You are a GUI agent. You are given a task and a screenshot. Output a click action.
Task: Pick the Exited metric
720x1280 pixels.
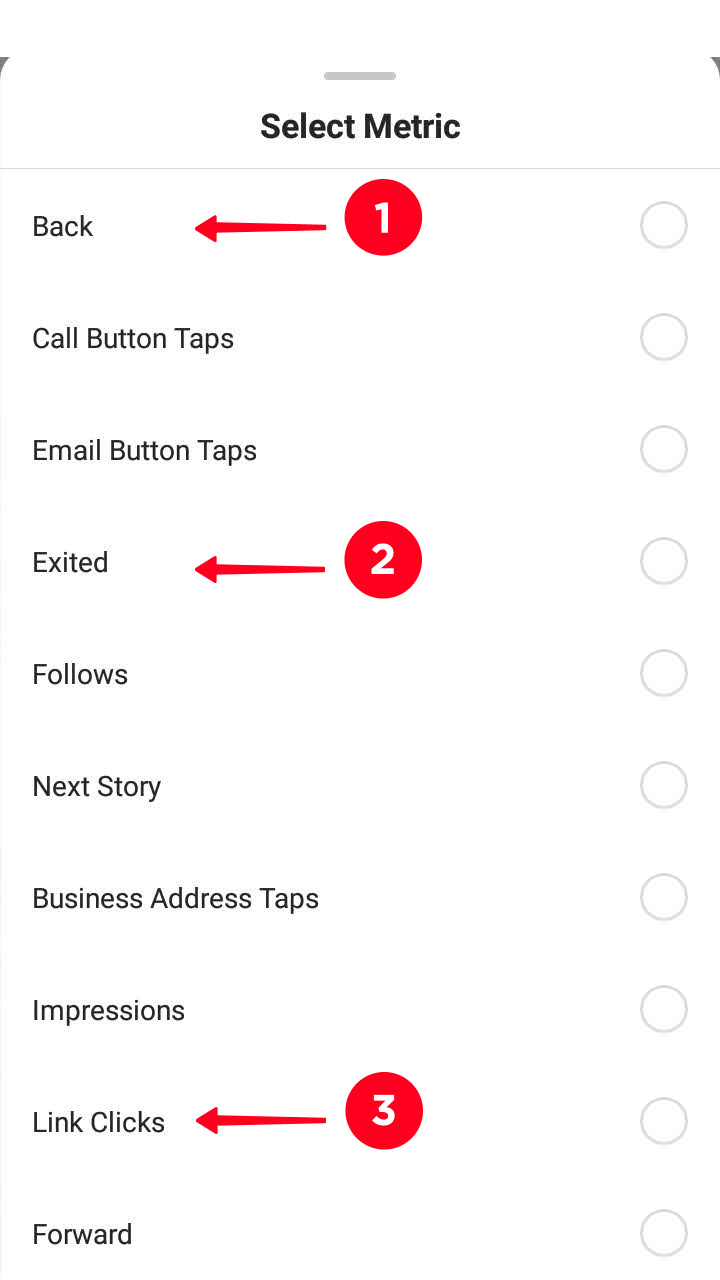pos(360,562)
